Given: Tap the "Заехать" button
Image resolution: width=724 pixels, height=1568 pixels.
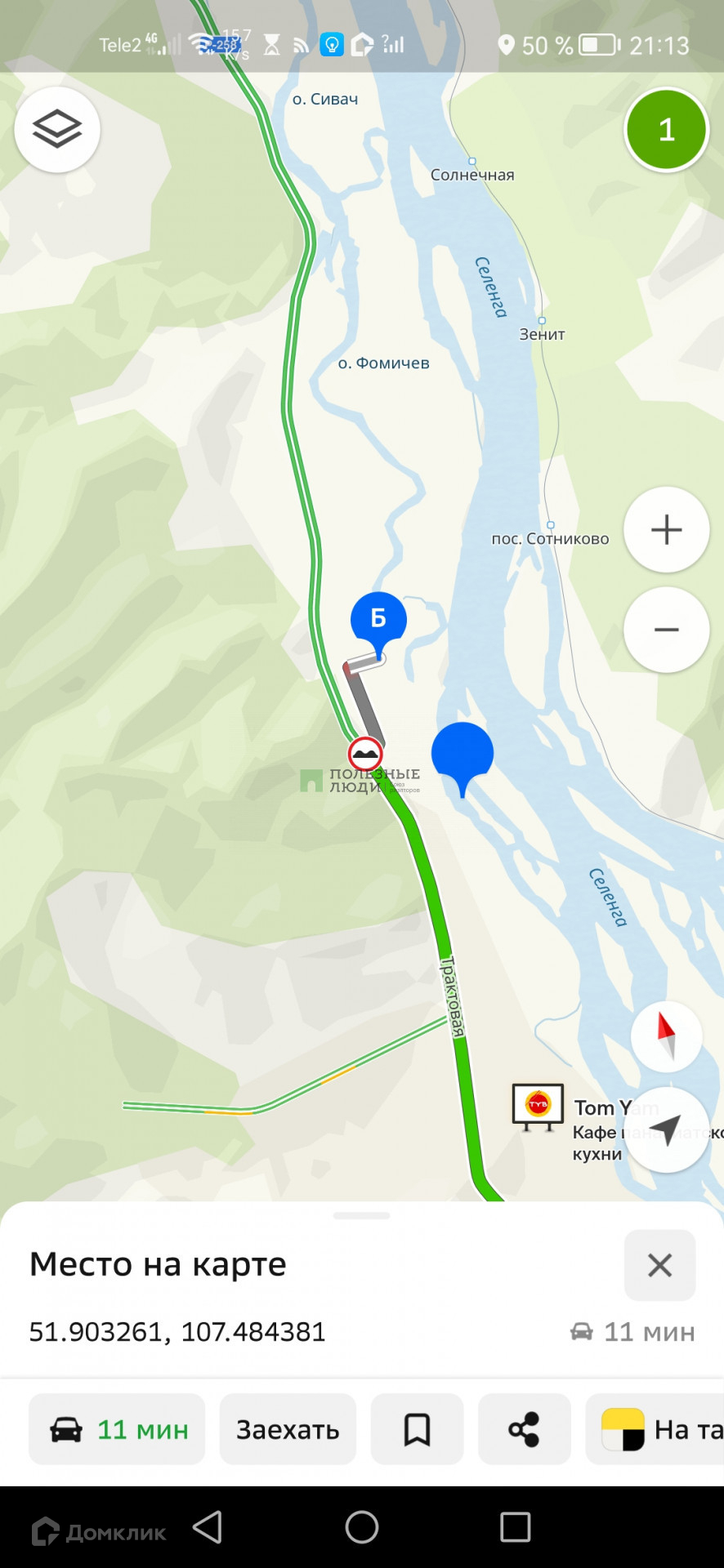Looking at the screenshot, I should pyautogui.click(x=288, y=1429).
